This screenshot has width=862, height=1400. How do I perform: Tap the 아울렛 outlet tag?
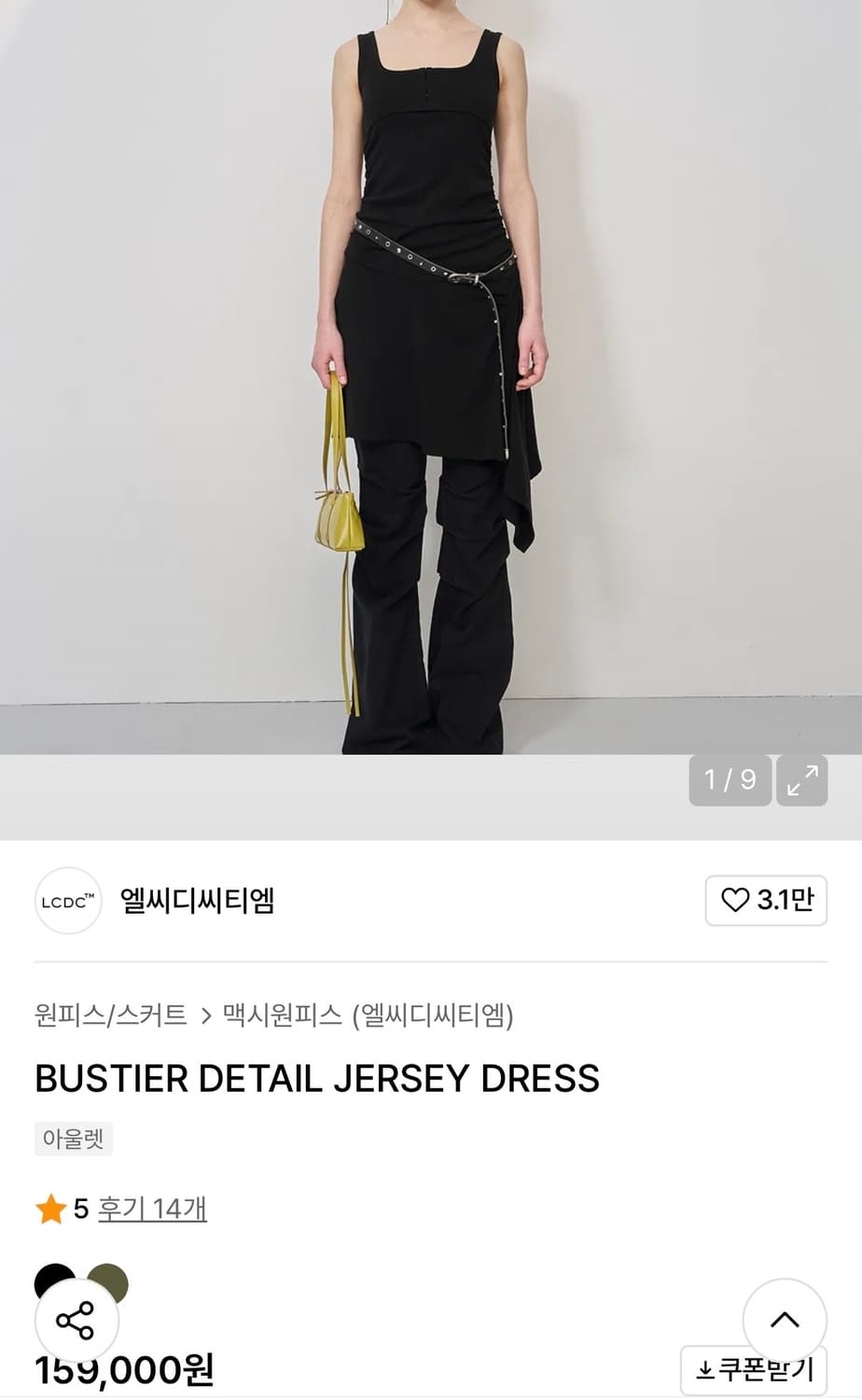73,1139
